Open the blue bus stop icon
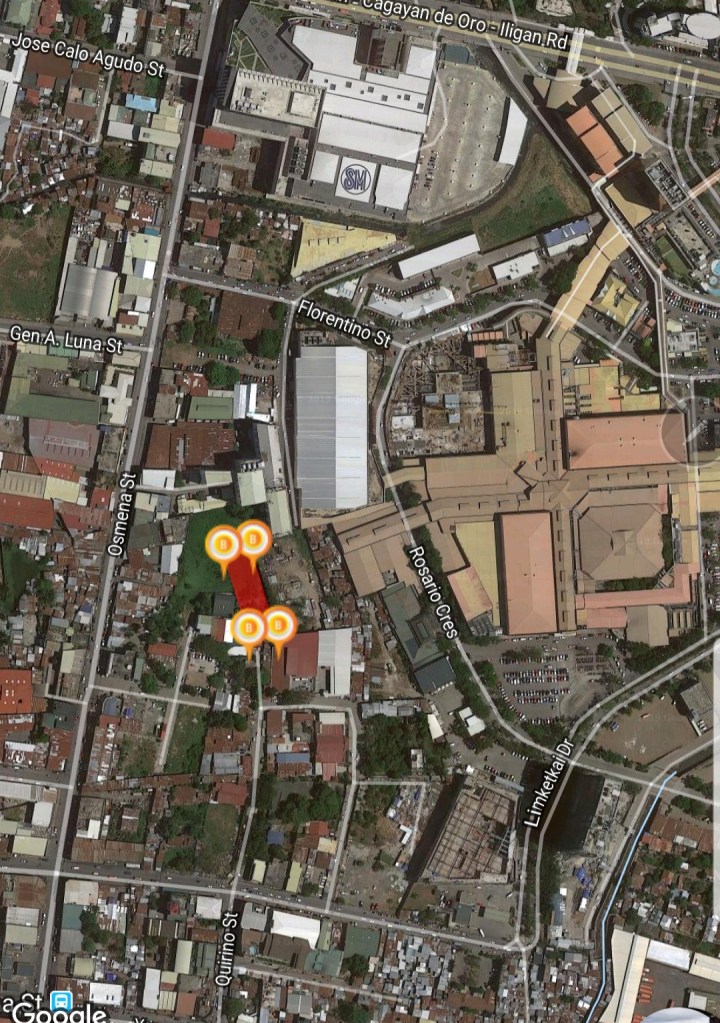Viewport: 720px width, 1023px height. point(61,1000)
